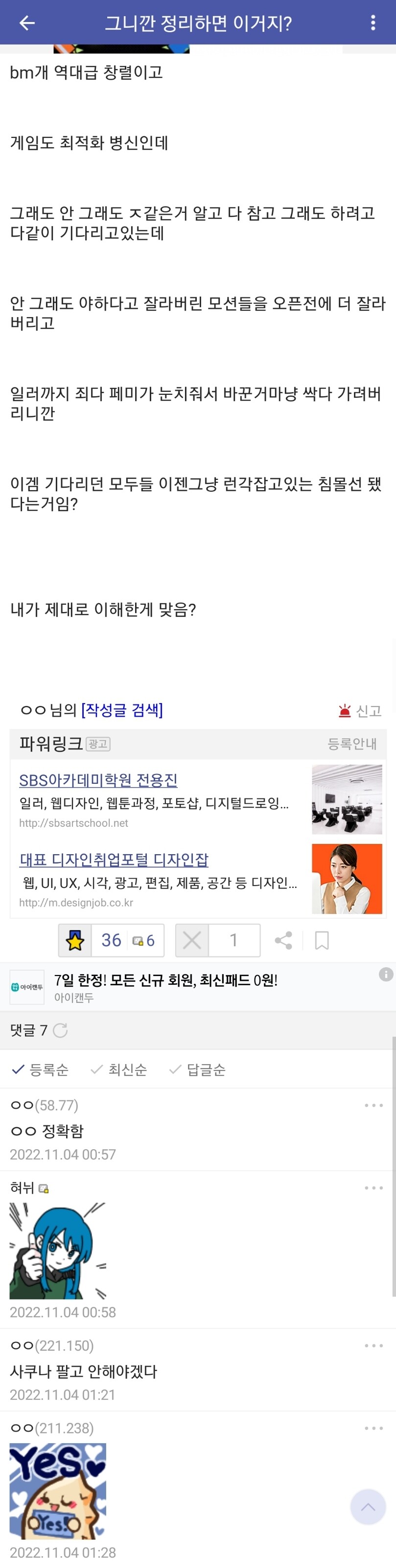Open options for the 58.77 comment
The image size is (396, 1568).
[373, 1105]
